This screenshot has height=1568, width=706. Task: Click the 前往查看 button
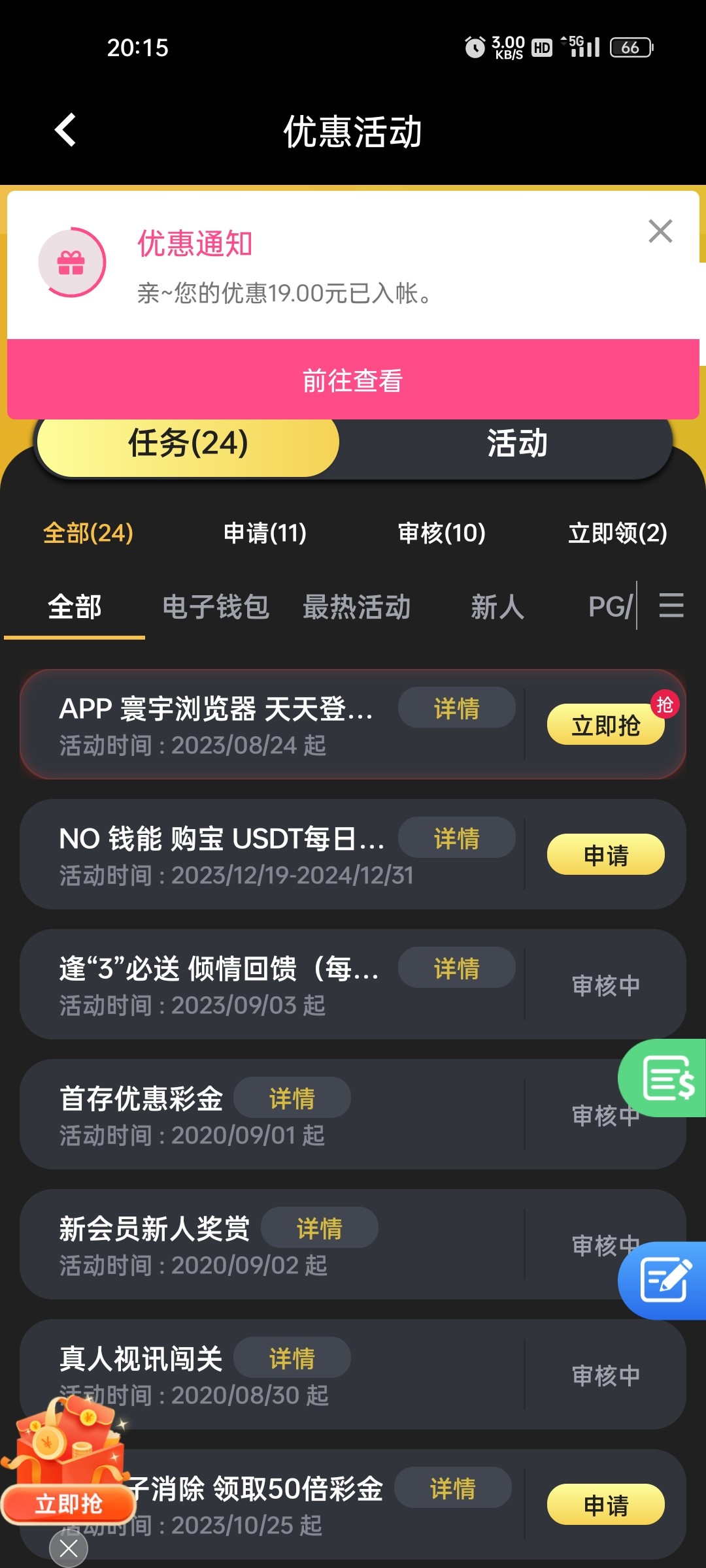(353, 381)
